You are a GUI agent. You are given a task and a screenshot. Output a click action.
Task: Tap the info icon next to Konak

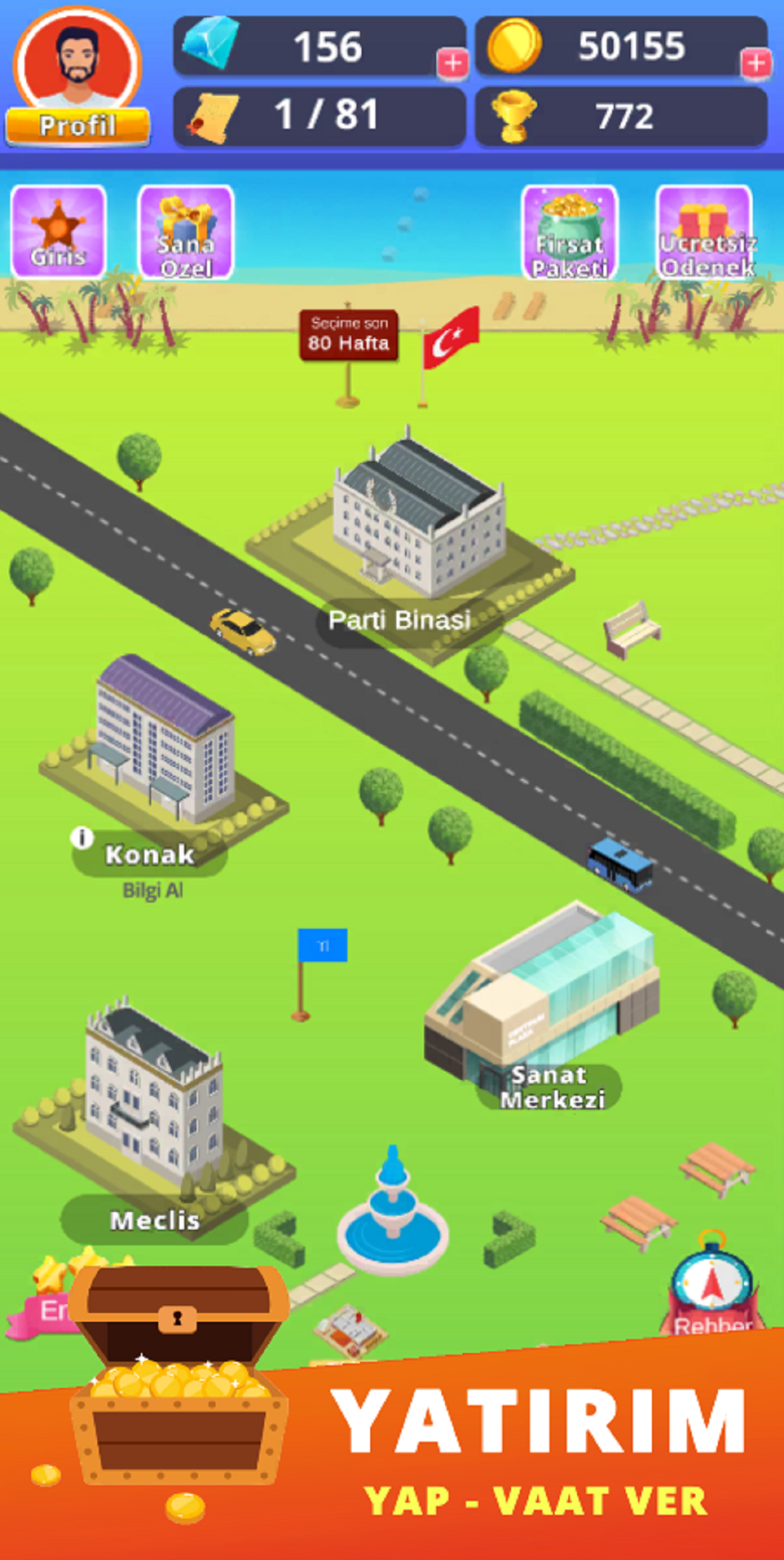82,837
